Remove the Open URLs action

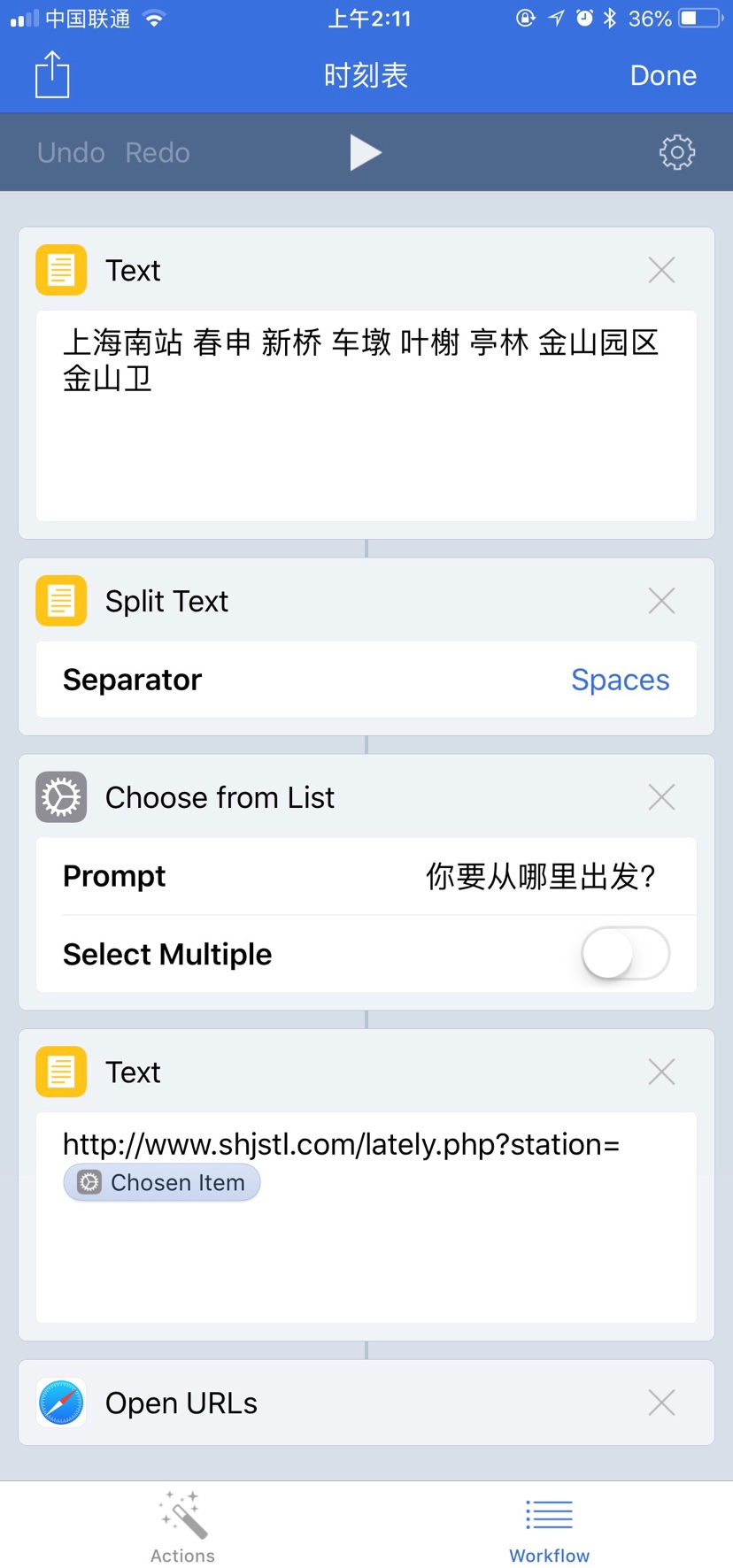(661, 1403)
